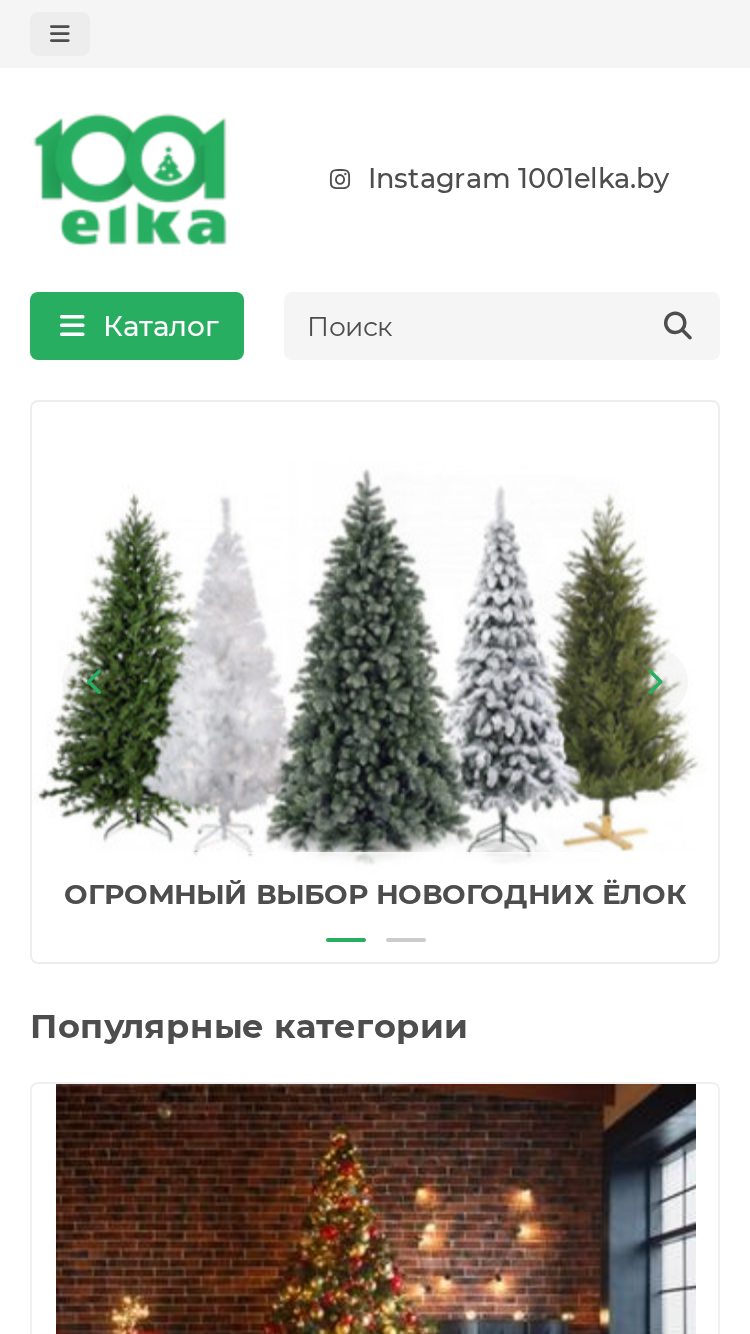Viewport: 750px width, 1334px height.
Task: Open the popular category tile with decorated tree
Action: 375,1208
